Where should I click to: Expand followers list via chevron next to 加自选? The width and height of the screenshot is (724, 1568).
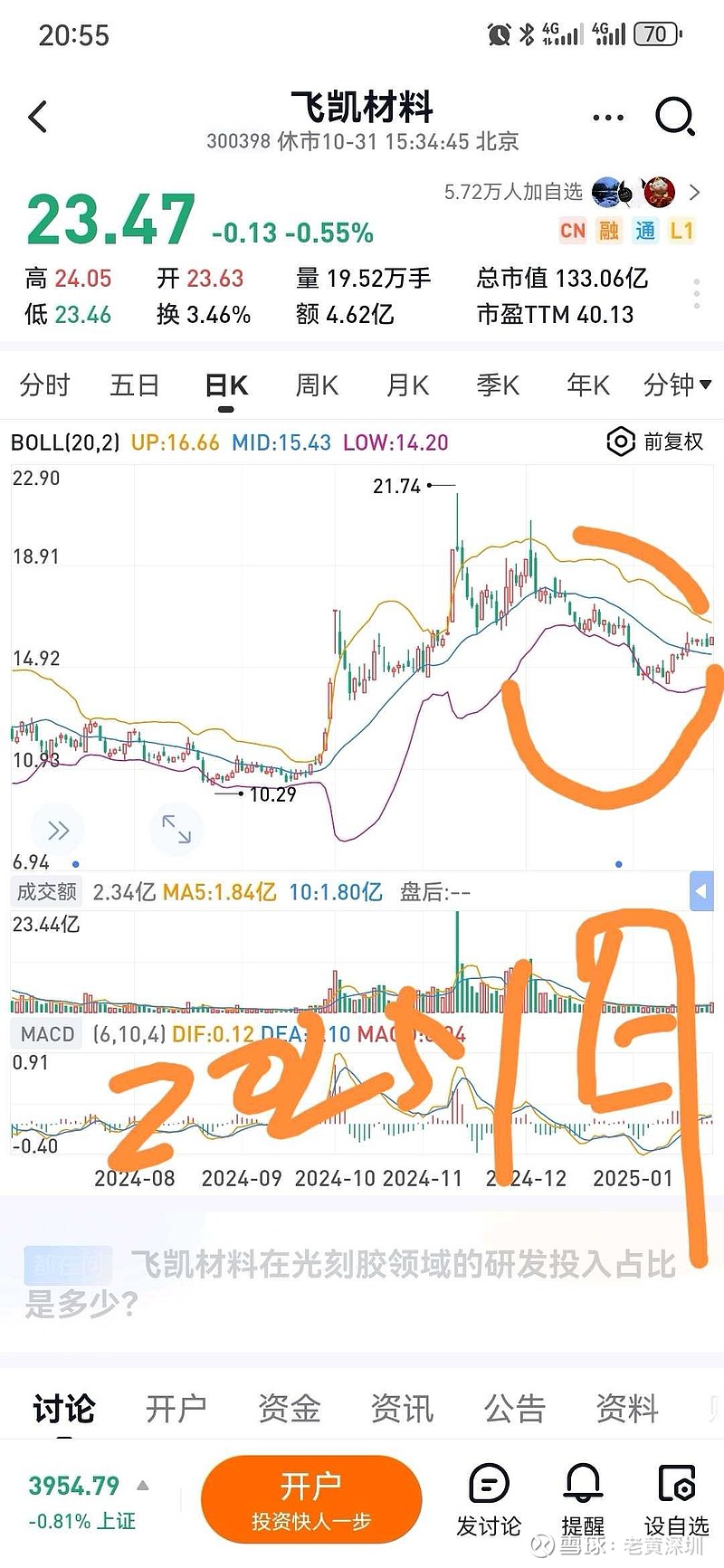coord(695,192)
